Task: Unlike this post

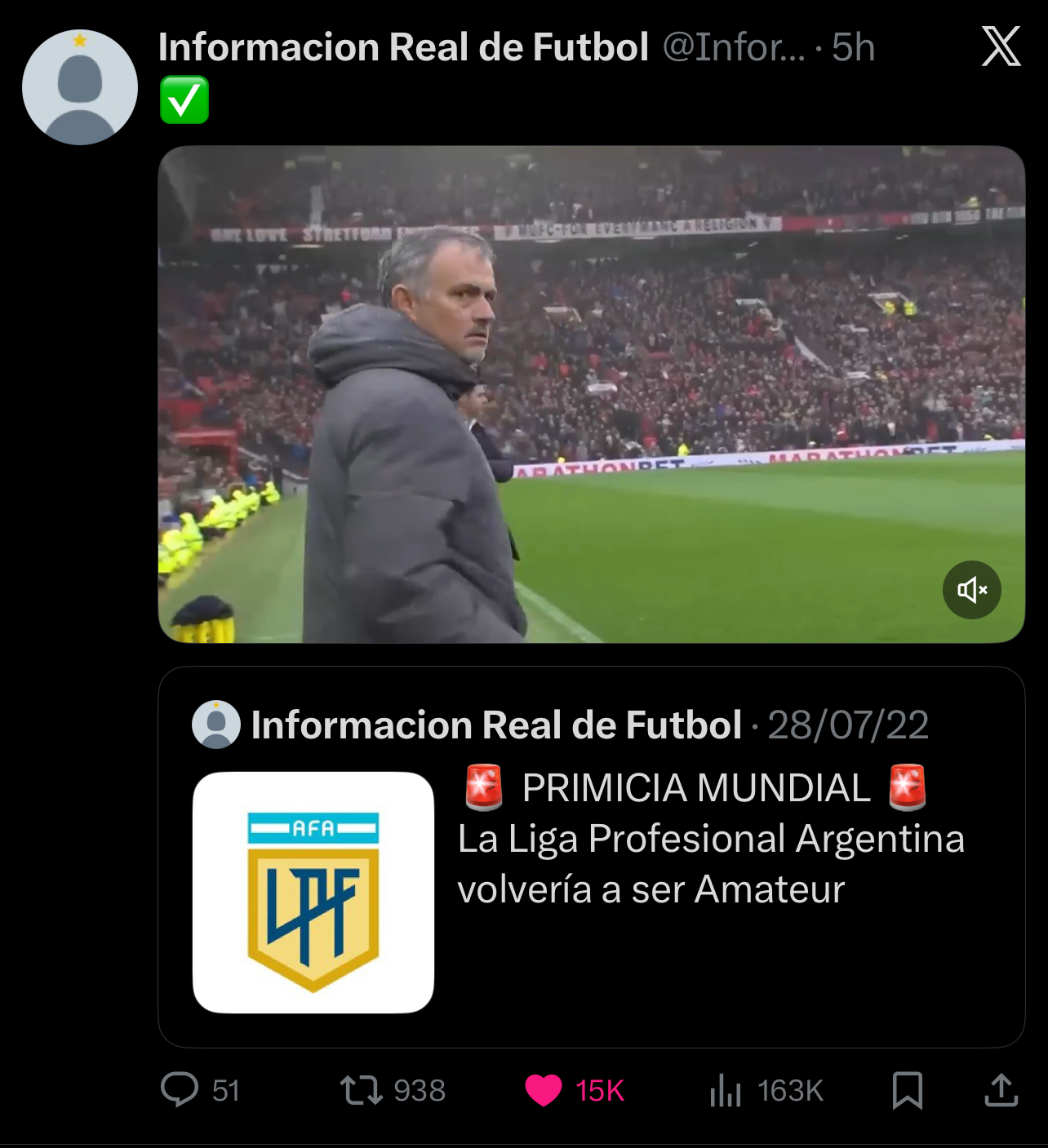Action: pyautogui.click(x=544, y=1089)
